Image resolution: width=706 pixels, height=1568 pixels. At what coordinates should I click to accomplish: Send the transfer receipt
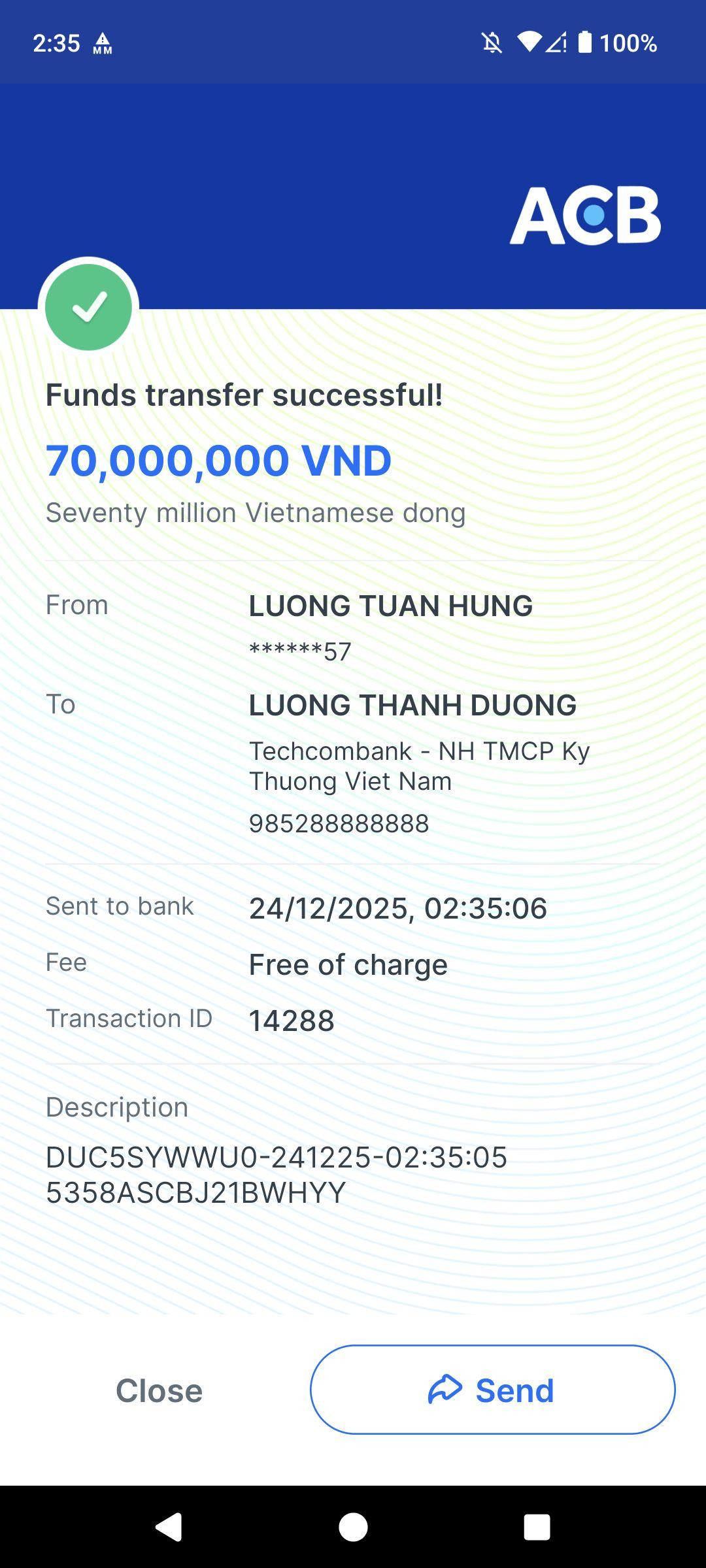point(492,1390)
